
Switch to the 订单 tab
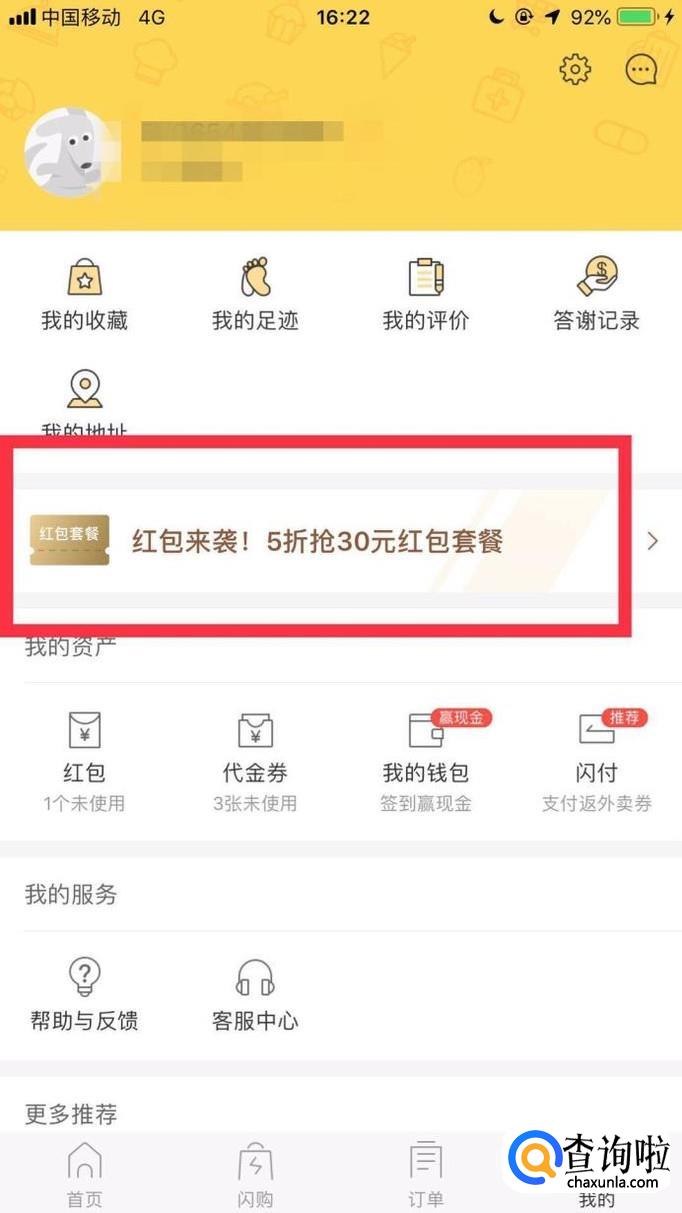pos(426,1174)
